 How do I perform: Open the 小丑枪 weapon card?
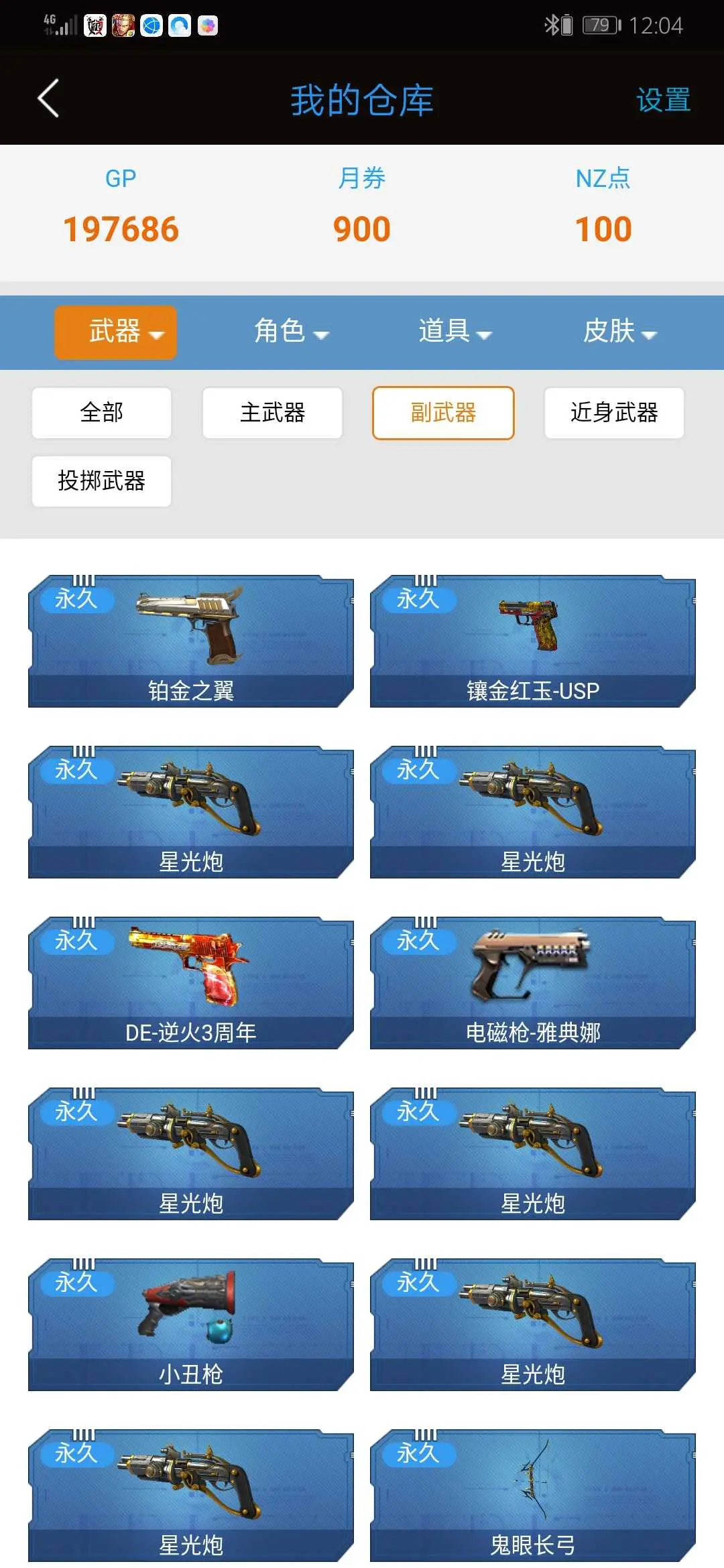191,1325
